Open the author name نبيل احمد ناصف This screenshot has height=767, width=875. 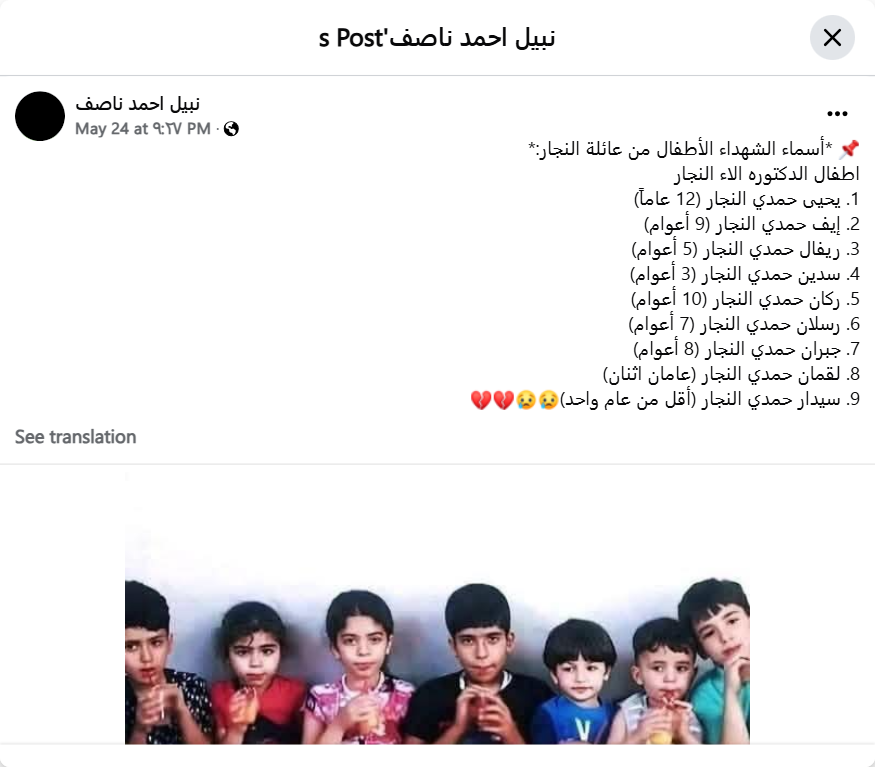click(x=138, y=104)
